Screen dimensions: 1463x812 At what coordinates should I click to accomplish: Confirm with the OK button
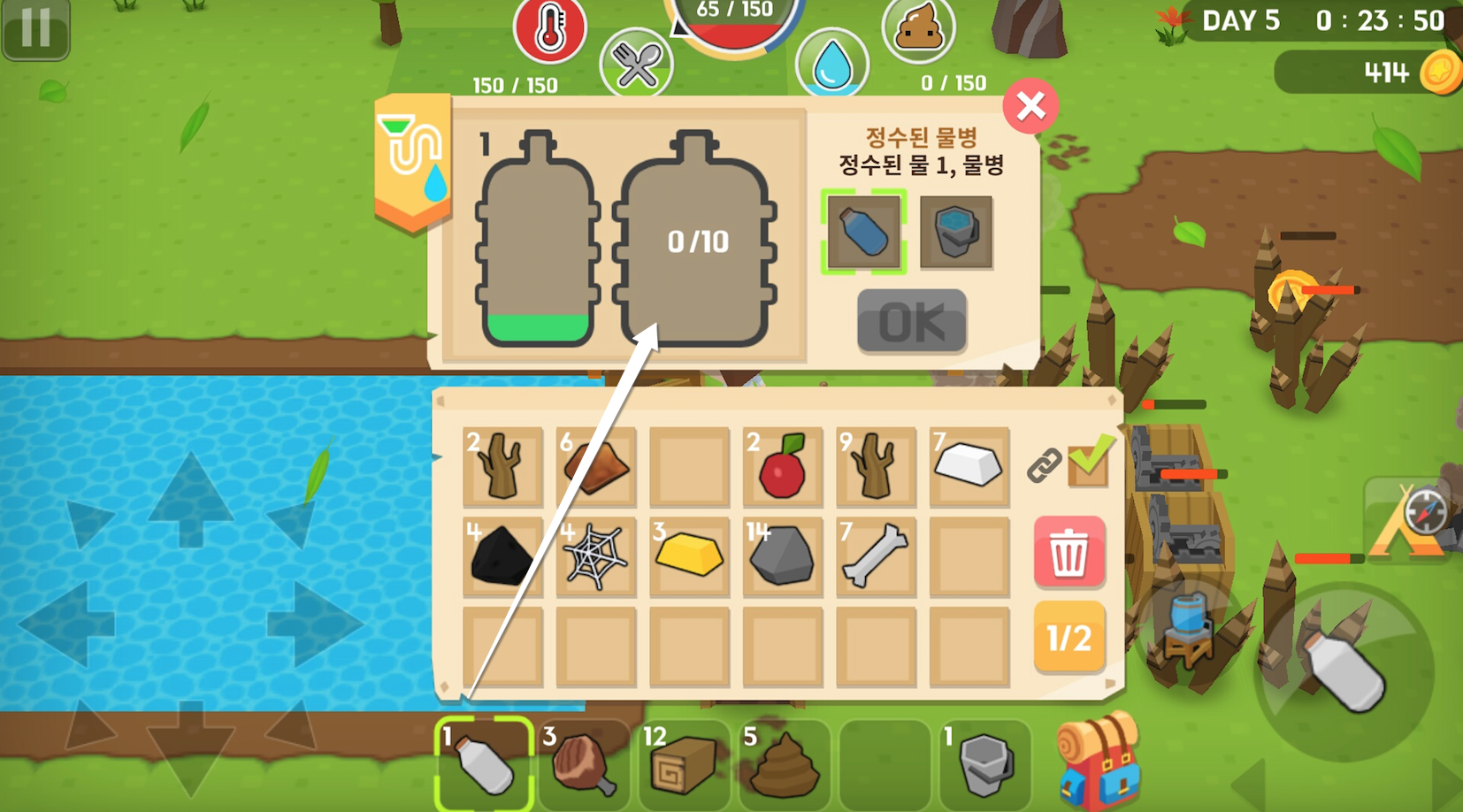pyautogui.click(x=912, y=322)
